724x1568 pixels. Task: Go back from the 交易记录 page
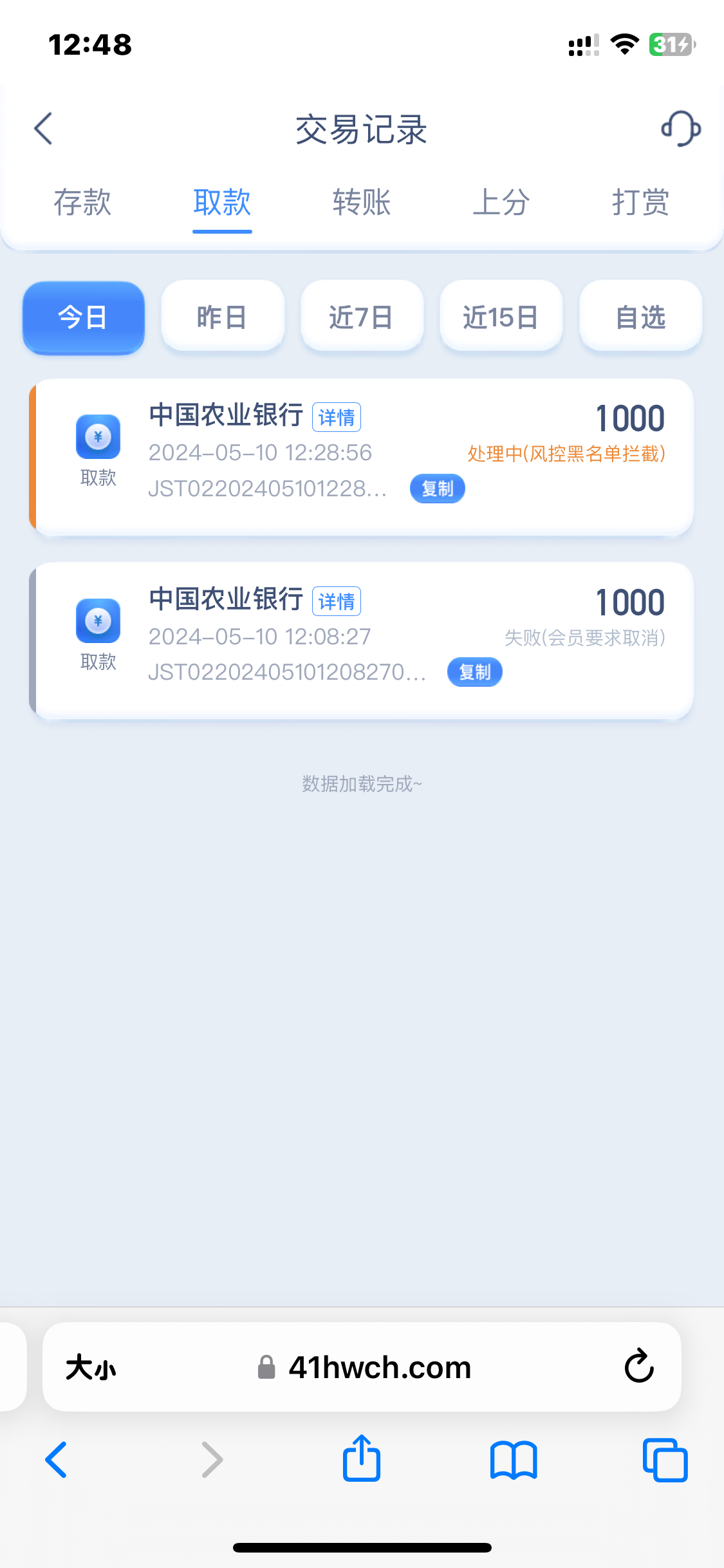point(43,129)
